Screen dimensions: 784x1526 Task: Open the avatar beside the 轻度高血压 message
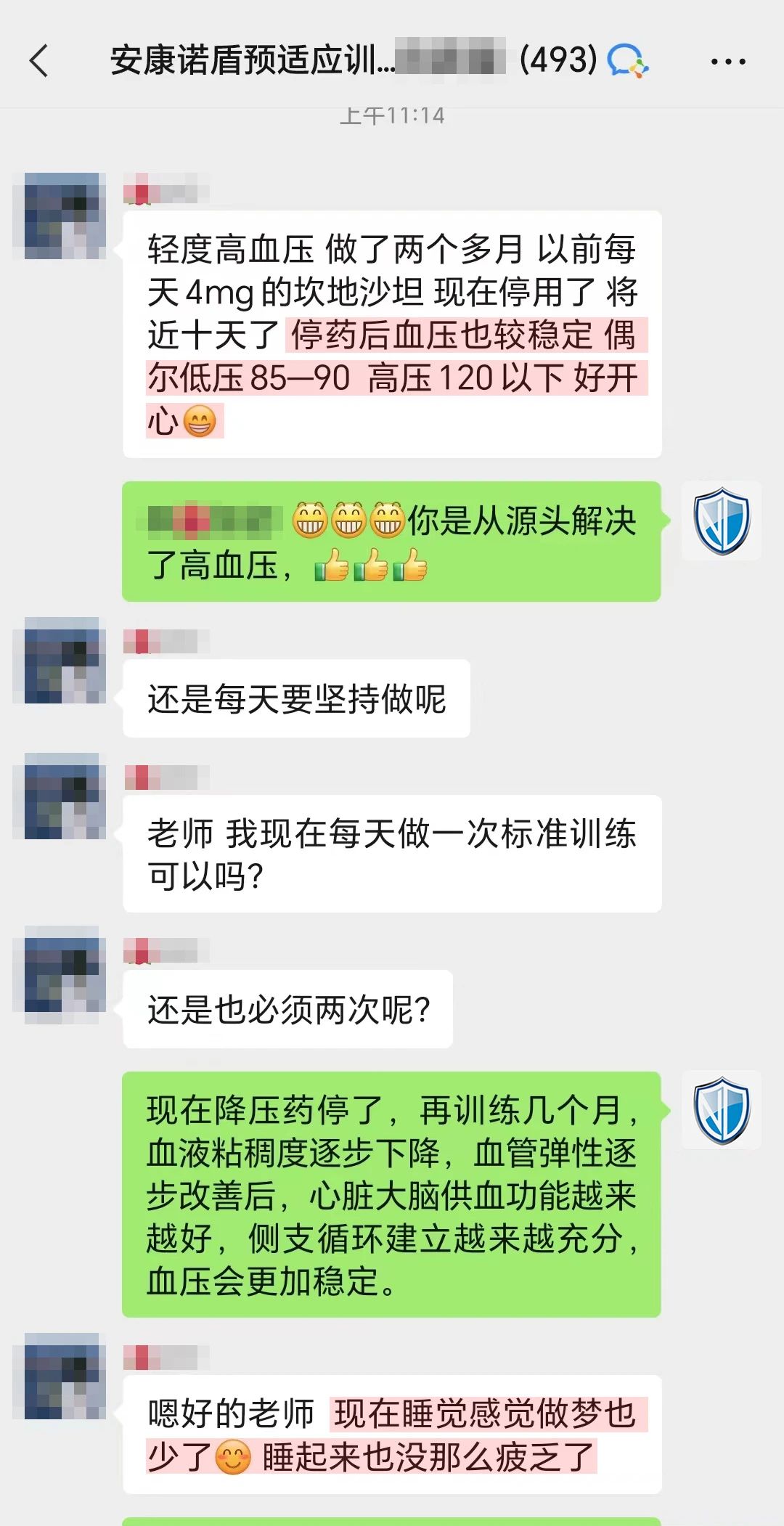click(x=61, y=216)
